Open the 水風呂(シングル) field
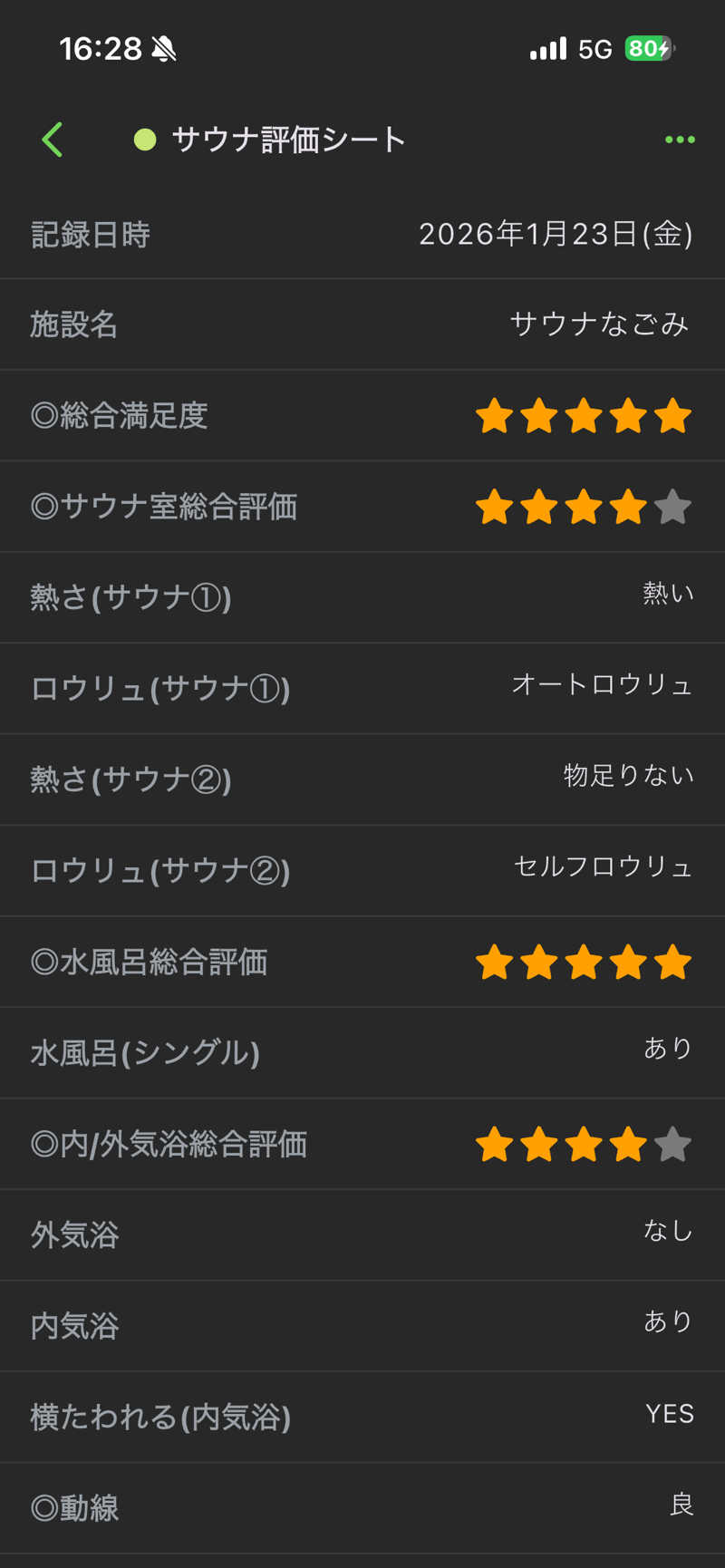725x1568 pixels. (x=362, y=1052)
